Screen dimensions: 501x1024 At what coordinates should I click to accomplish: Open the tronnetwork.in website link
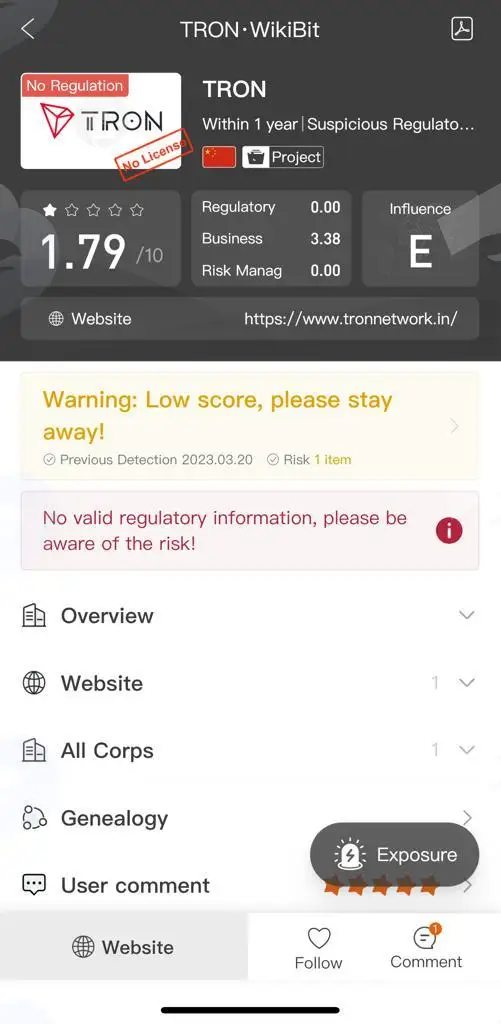[x=351, y=319]
